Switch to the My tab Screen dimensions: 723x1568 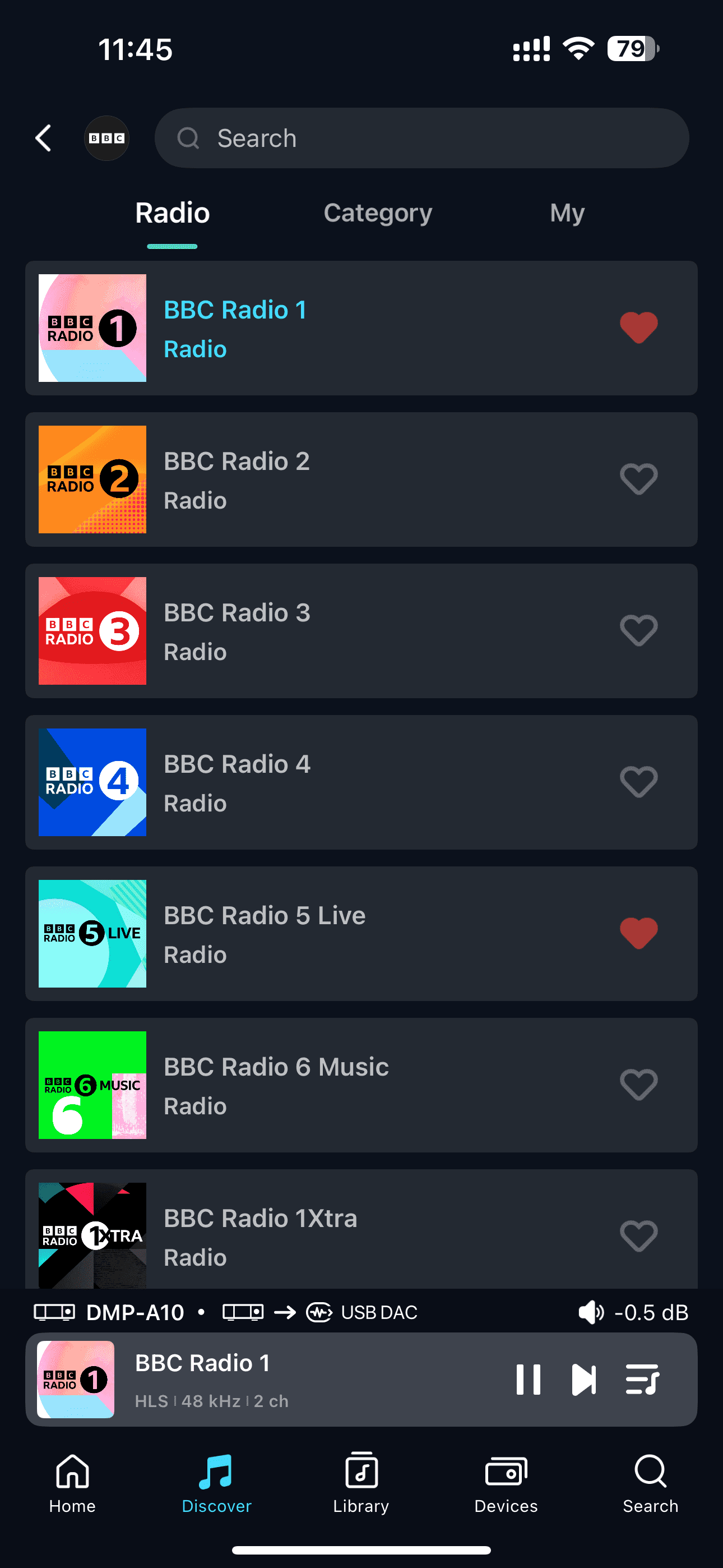pos(567,213)
